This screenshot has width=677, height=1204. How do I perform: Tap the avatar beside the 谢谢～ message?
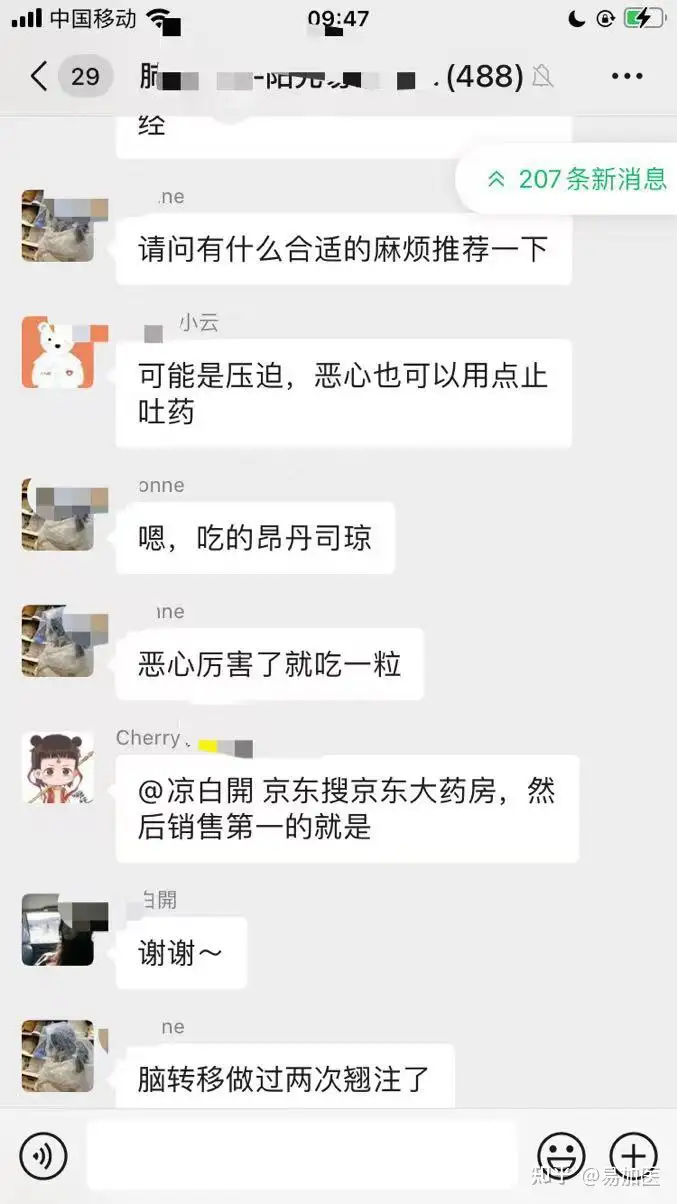(x=58, y=930)
